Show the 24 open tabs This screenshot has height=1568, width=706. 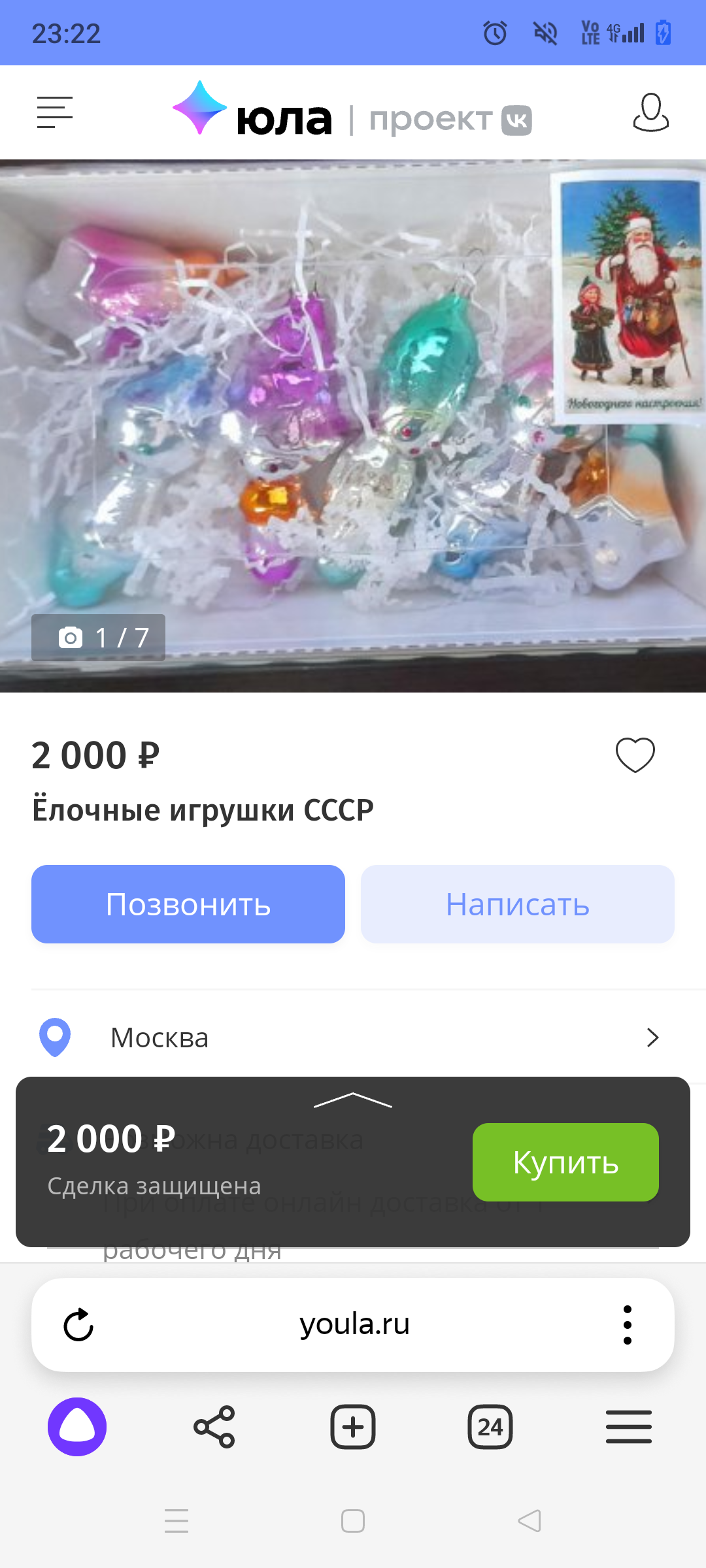[x=490, y=1427]
